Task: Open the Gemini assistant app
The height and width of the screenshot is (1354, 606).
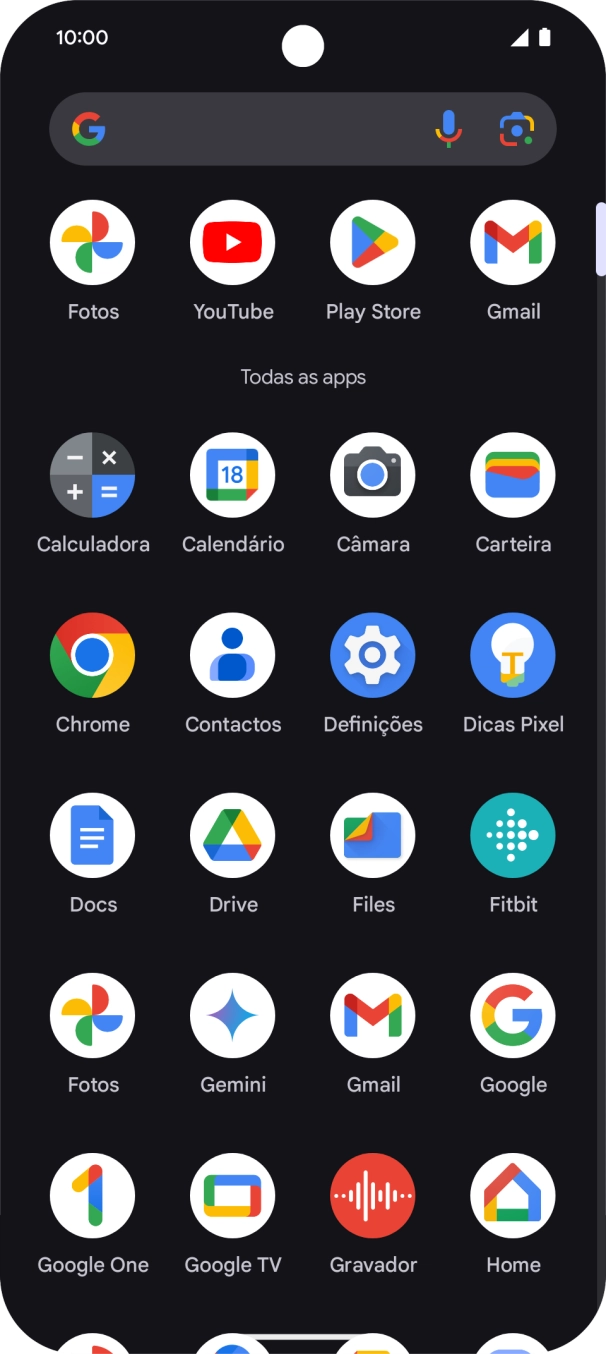Action: point(233,1015)
